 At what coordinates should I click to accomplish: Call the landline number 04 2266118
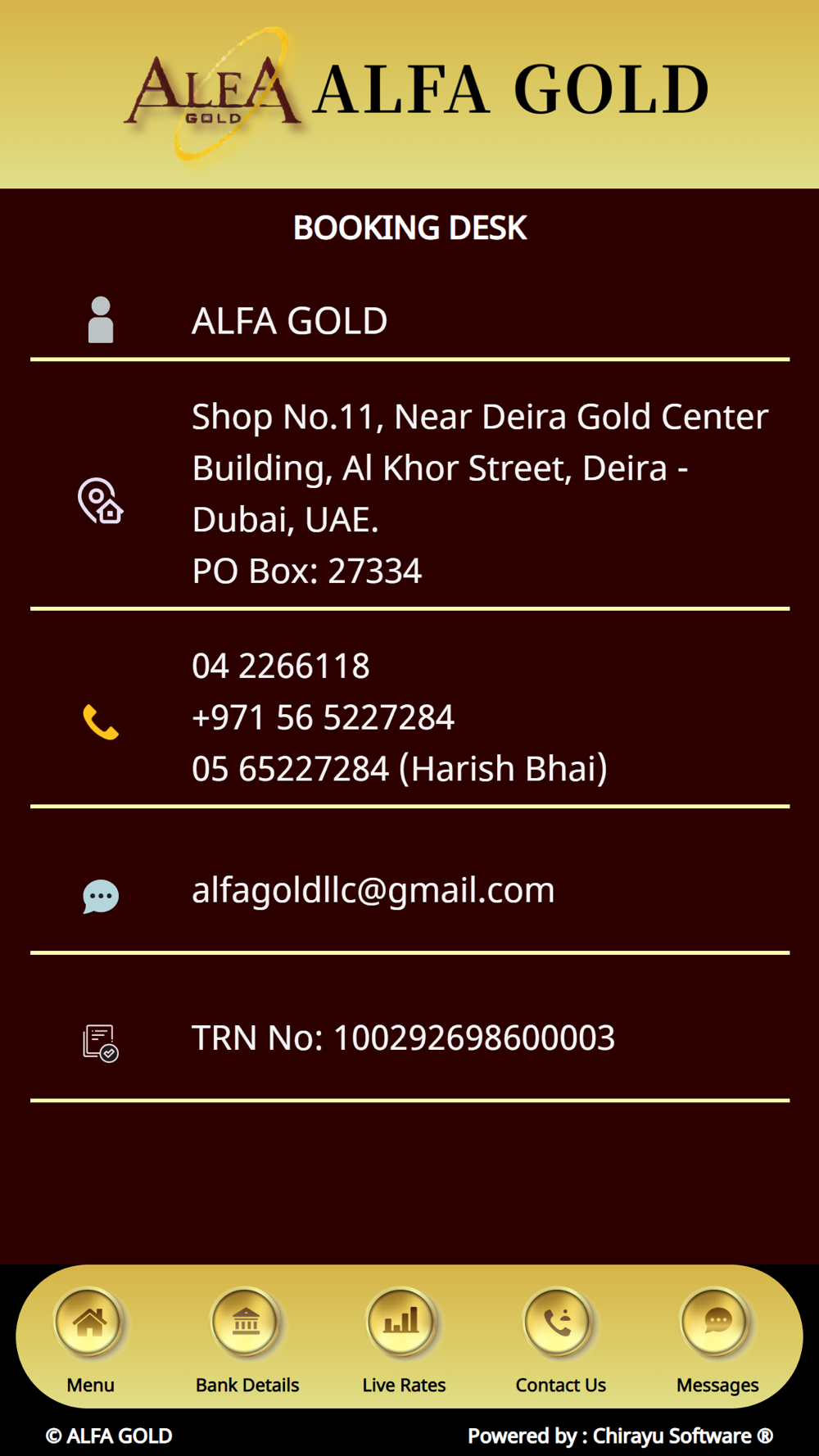pos(281,666)
